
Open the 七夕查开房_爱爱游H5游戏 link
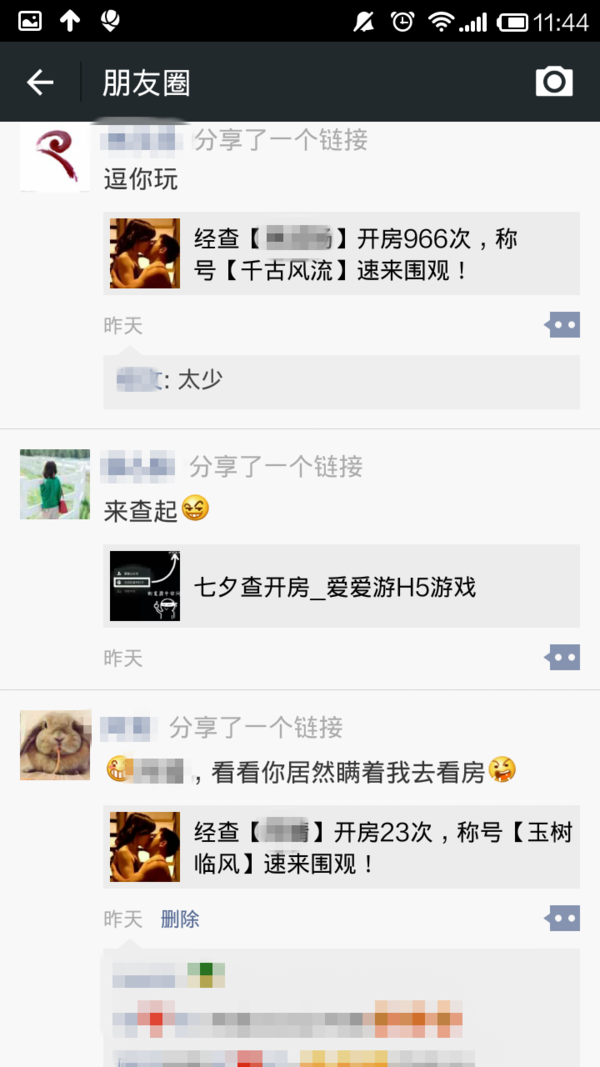(341, 586)
